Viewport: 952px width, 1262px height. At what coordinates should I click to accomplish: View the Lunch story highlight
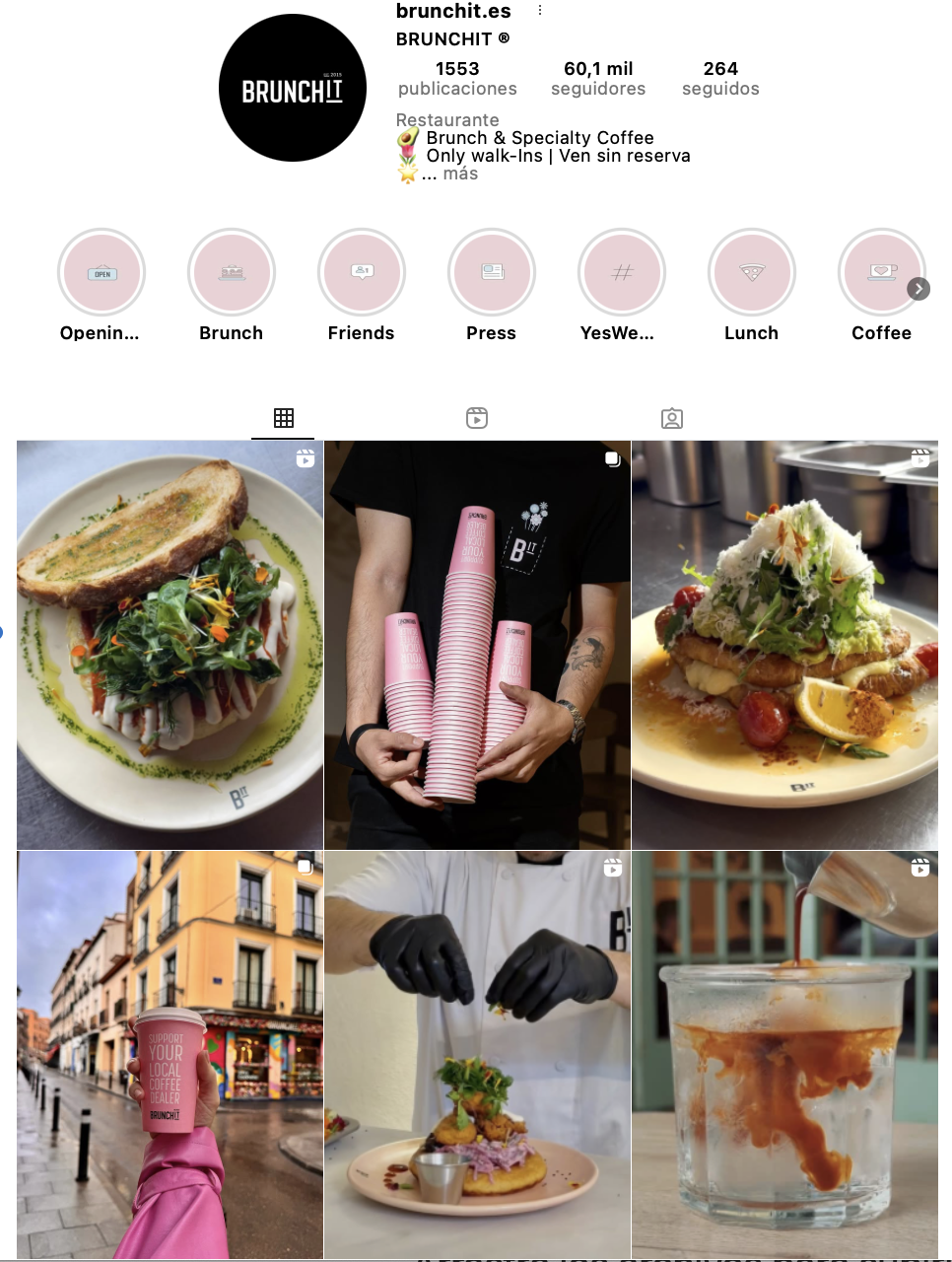(x=752, y=272)
